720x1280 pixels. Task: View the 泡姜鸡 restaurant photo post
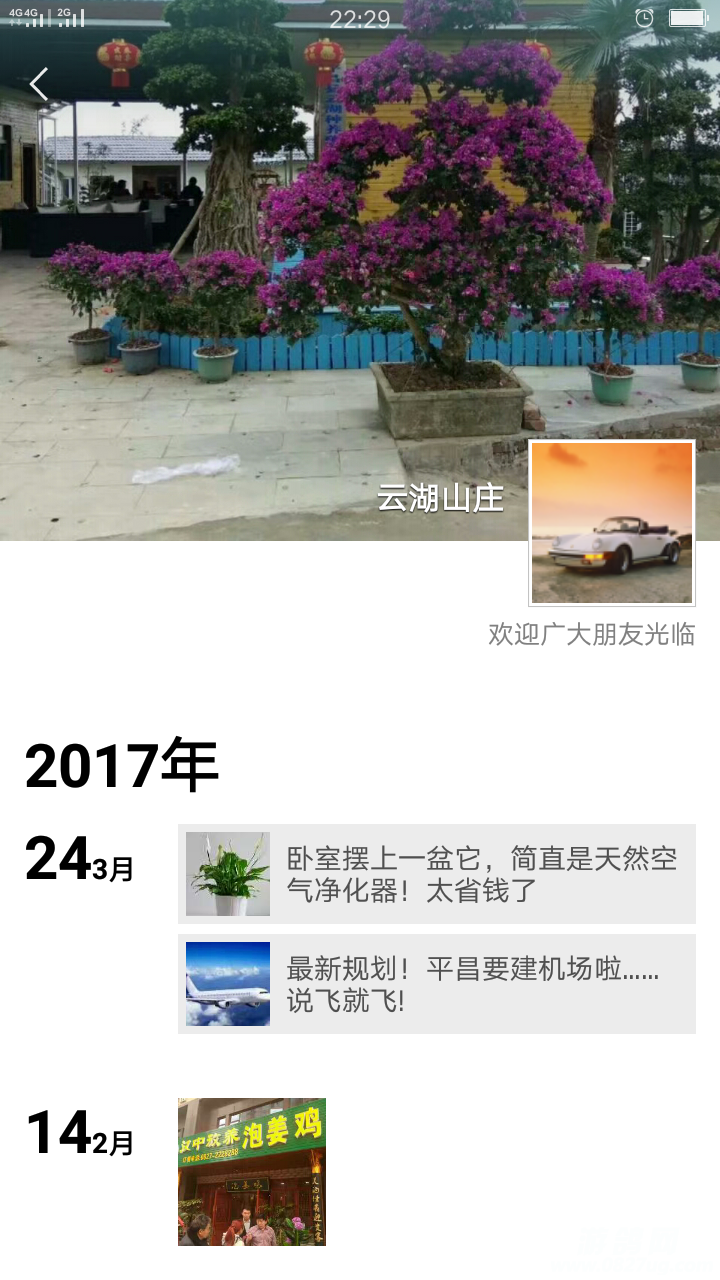point(252,1172)
